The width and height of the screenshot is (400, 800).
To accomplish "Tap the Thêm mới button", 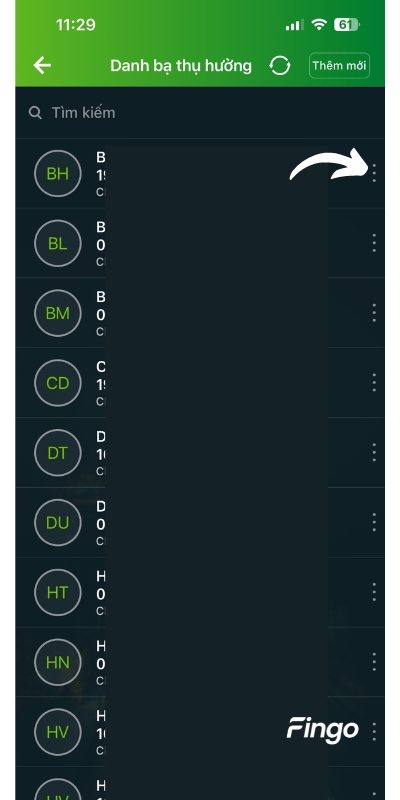I will [x=339, y=65].
